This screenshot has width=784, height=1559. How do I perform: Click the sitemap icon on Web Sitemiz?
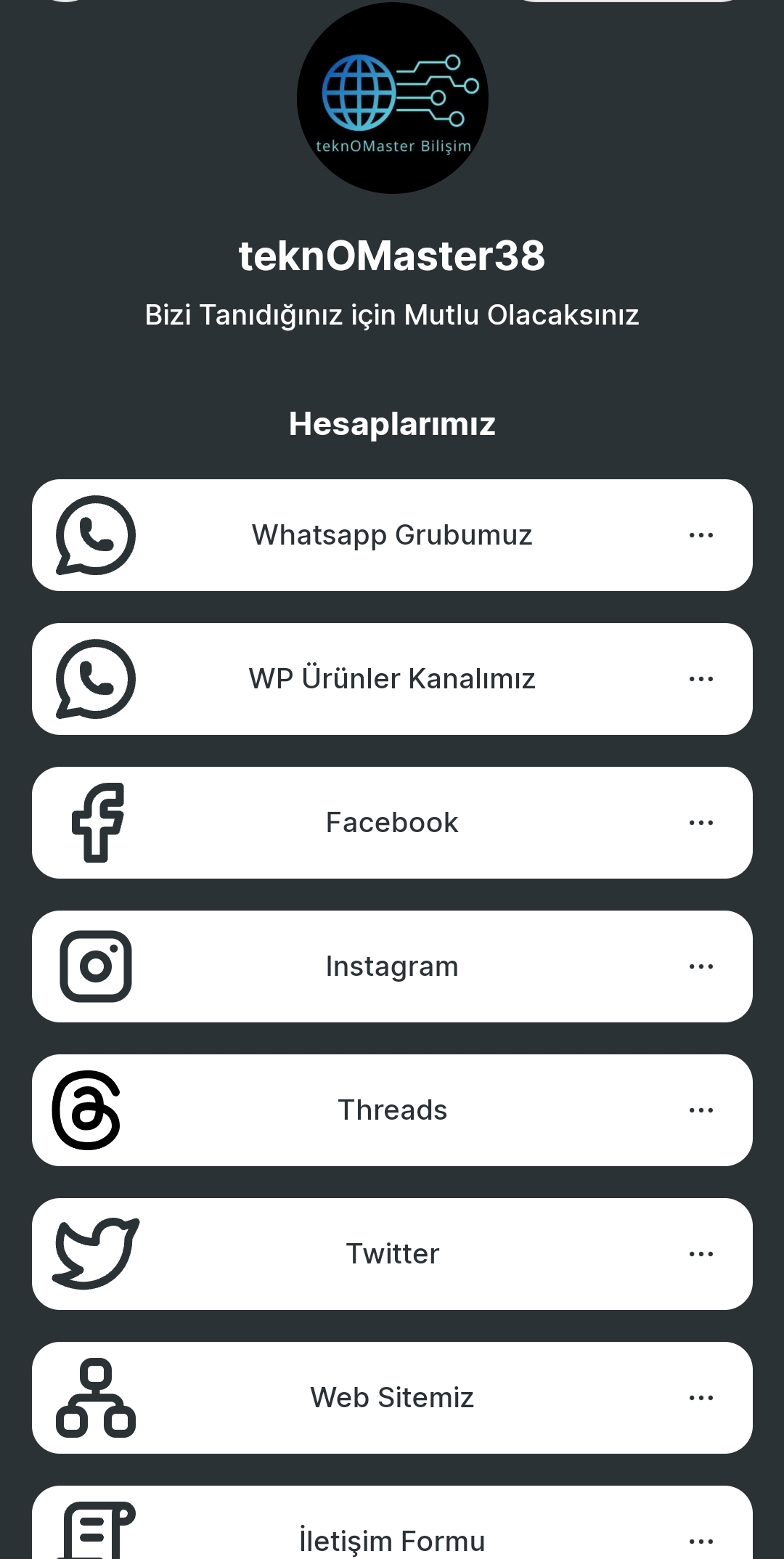click(96, 1396)
